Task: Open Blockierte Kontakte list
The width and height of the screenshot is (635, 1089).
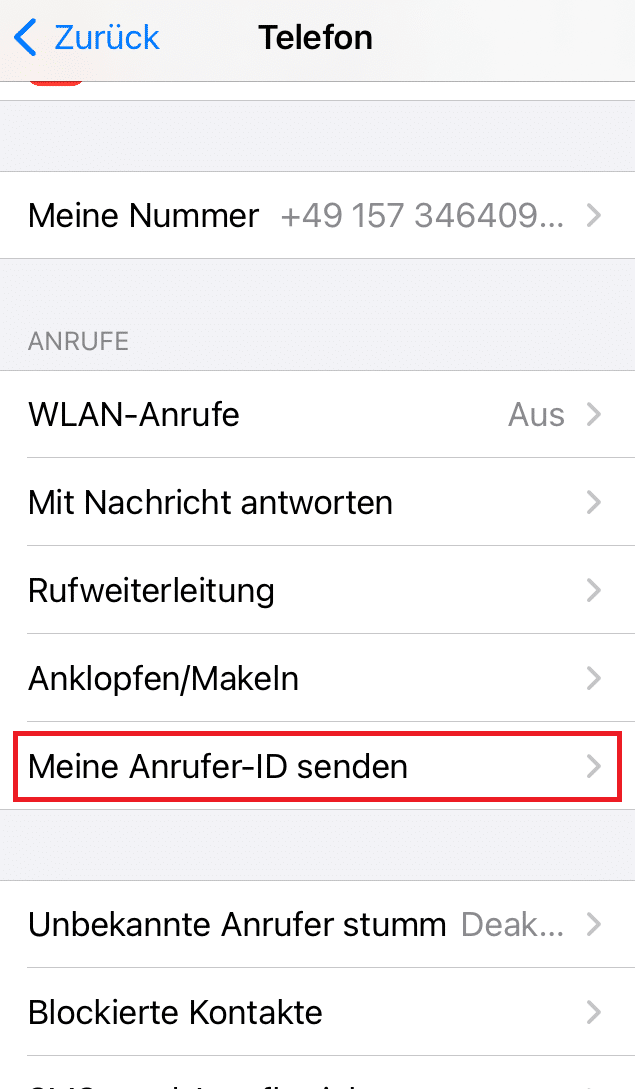Action: click(316, 1012)
